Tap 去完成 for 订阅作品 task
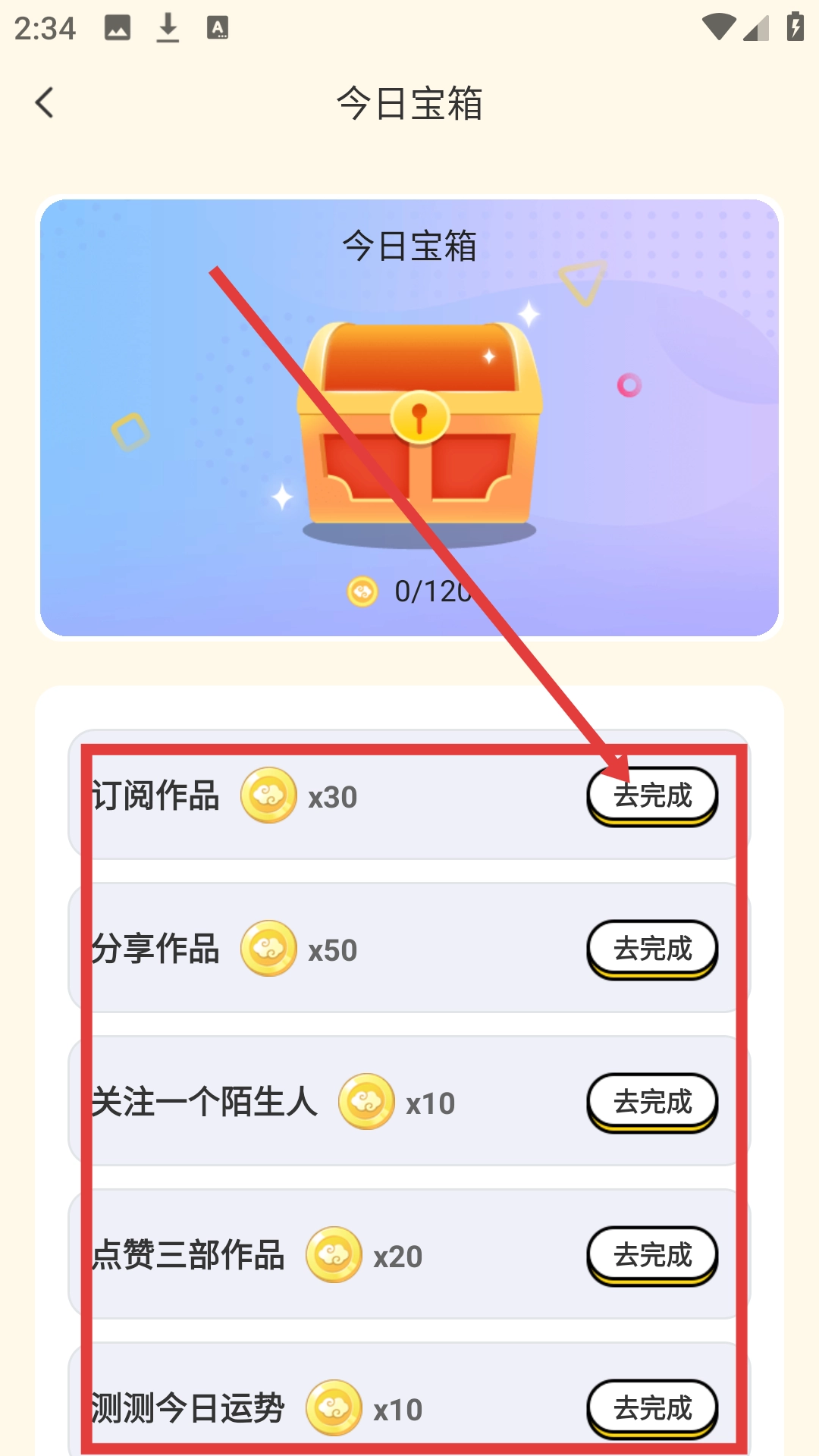Image resolution: width=819 pixels, height=1456 pixels. (x=652, y=795)
